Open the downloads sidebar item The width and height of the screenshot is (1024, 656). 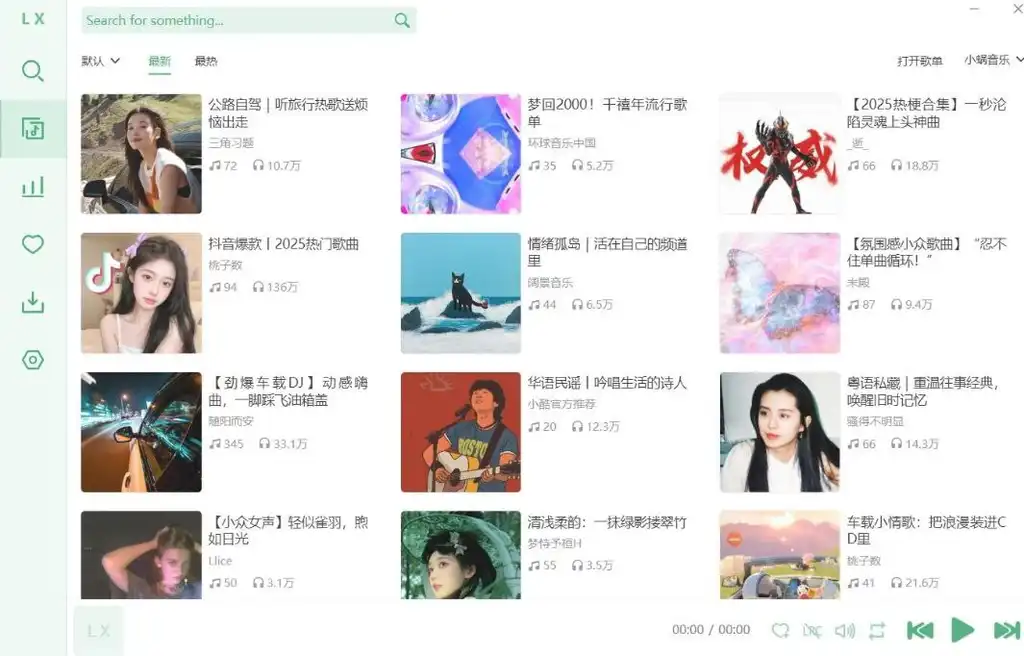[x=33, y=302]
